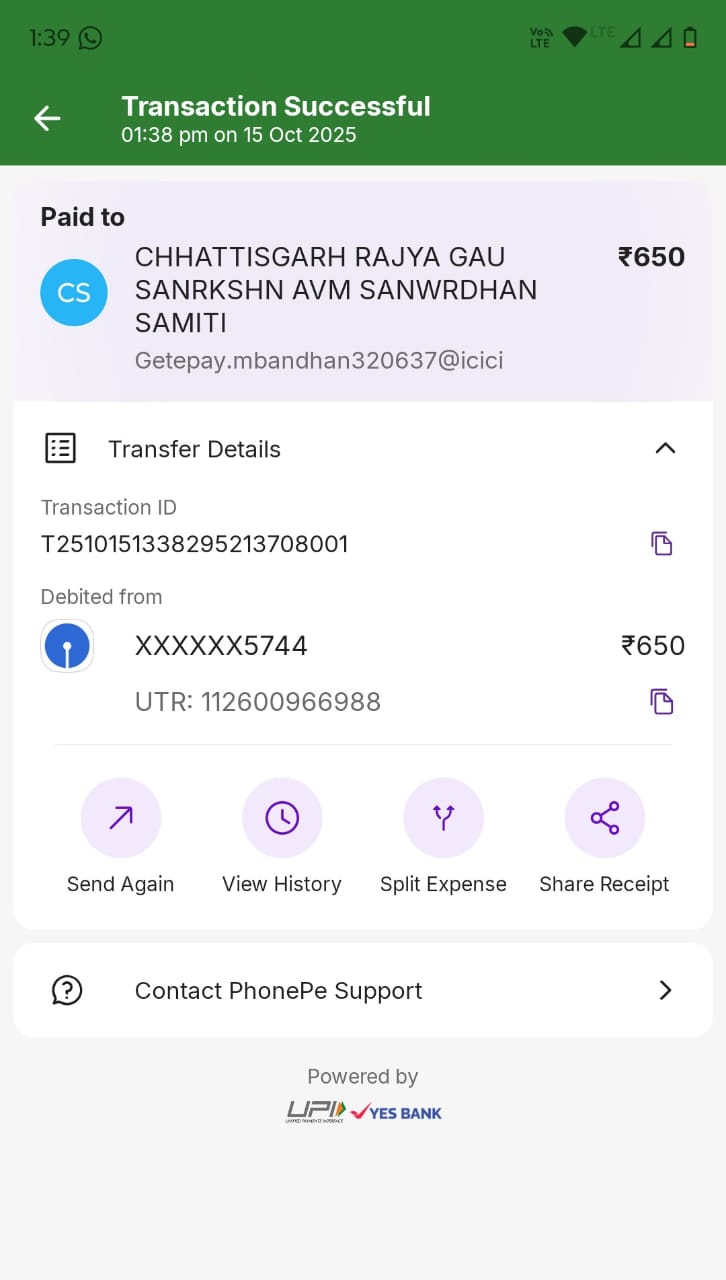
Task: Copy the UTR number
Action: tap(661, 702)
